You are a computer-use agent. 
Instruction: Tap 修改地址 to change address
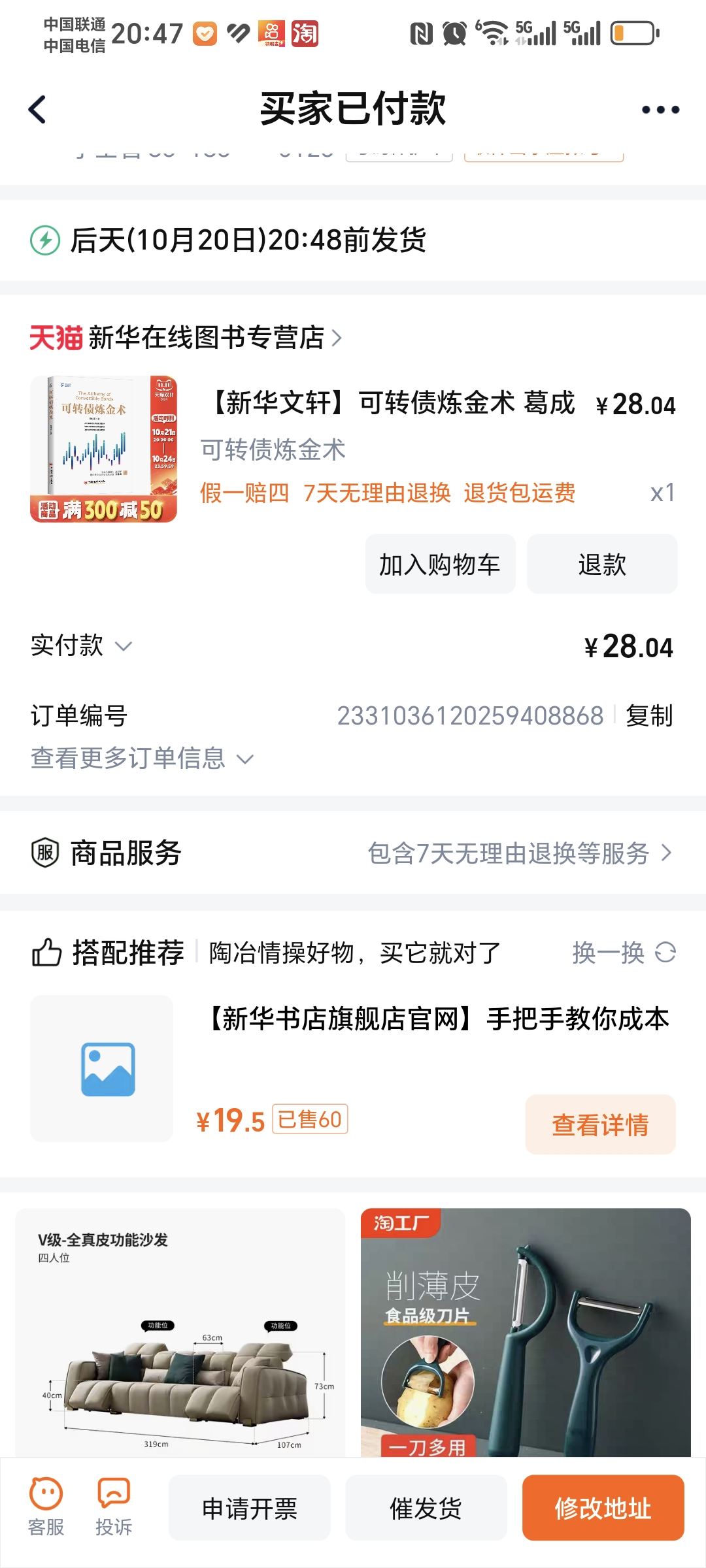602,1508
